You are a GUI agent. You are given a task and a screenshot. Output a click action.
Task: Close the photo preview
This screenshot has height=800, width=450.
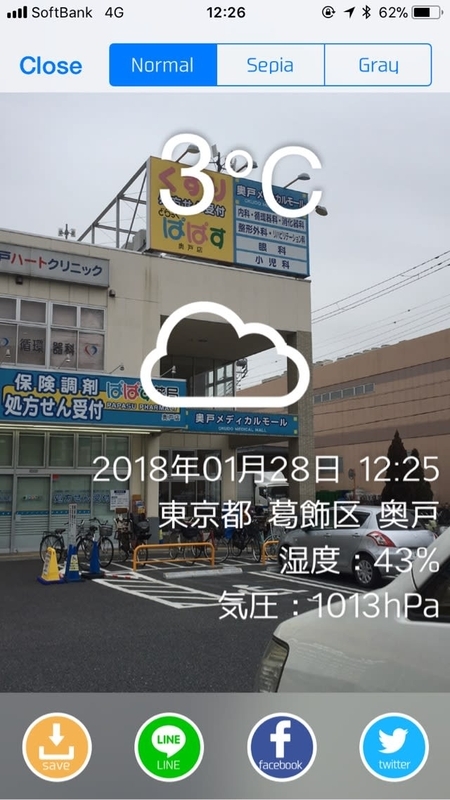pyautogui.click(x=51, y=65)
